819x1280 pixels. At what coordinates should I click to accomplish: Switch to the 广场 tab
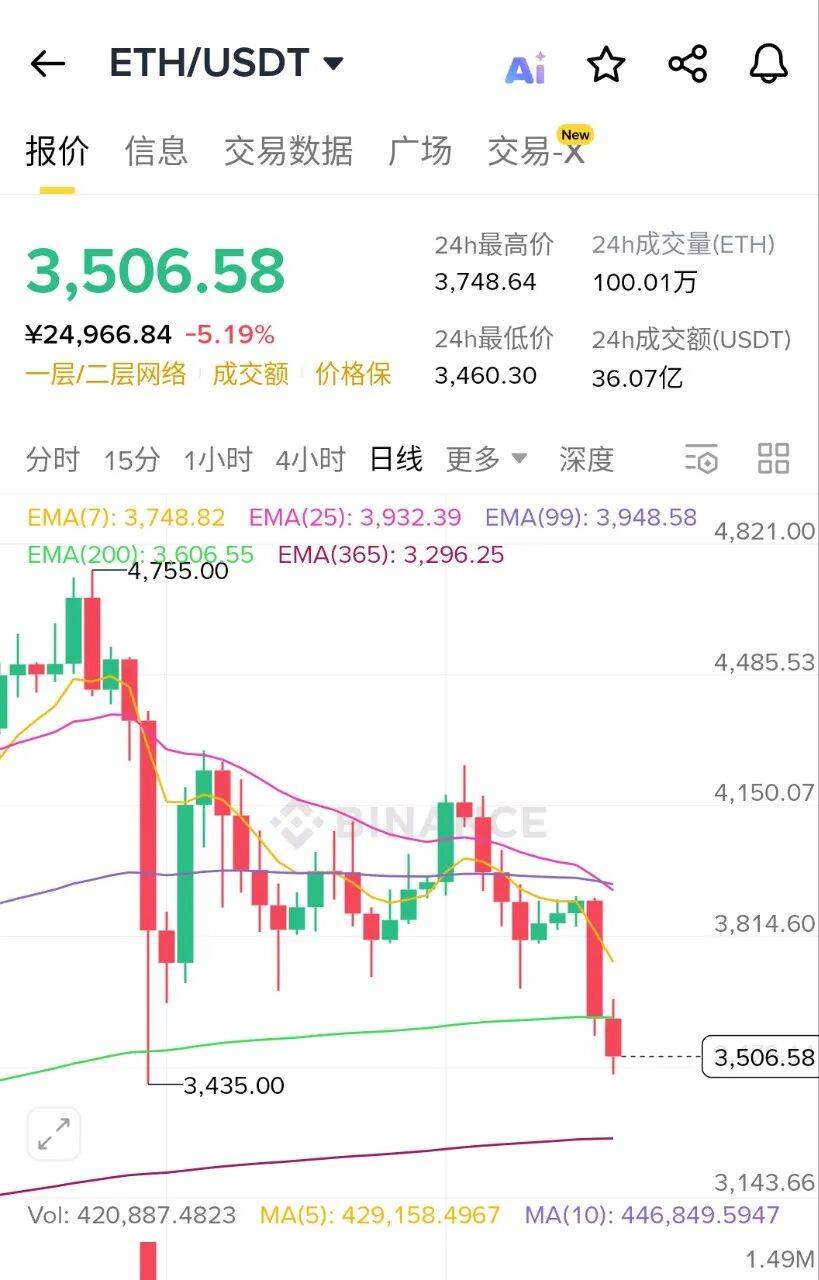click(420, 151)
